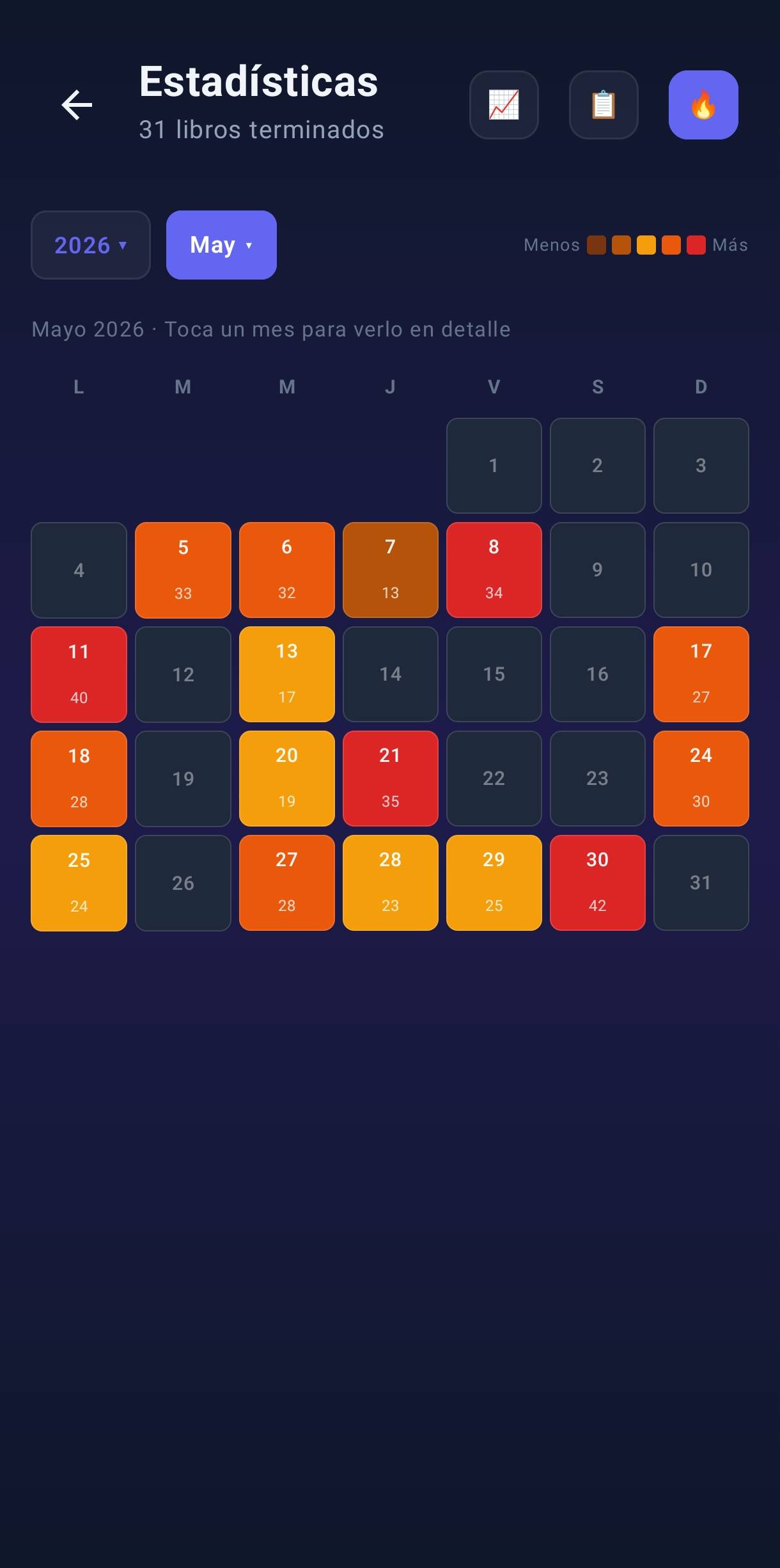Open day 11 with value 40
780x1568 pixels.
pos(79,674)
